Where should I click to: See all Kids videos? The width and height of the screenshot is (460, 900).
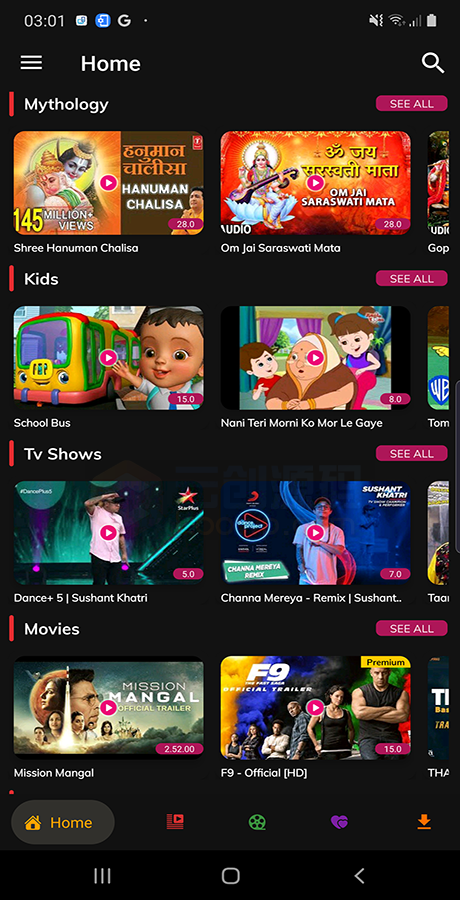click(x=411, y=279)
